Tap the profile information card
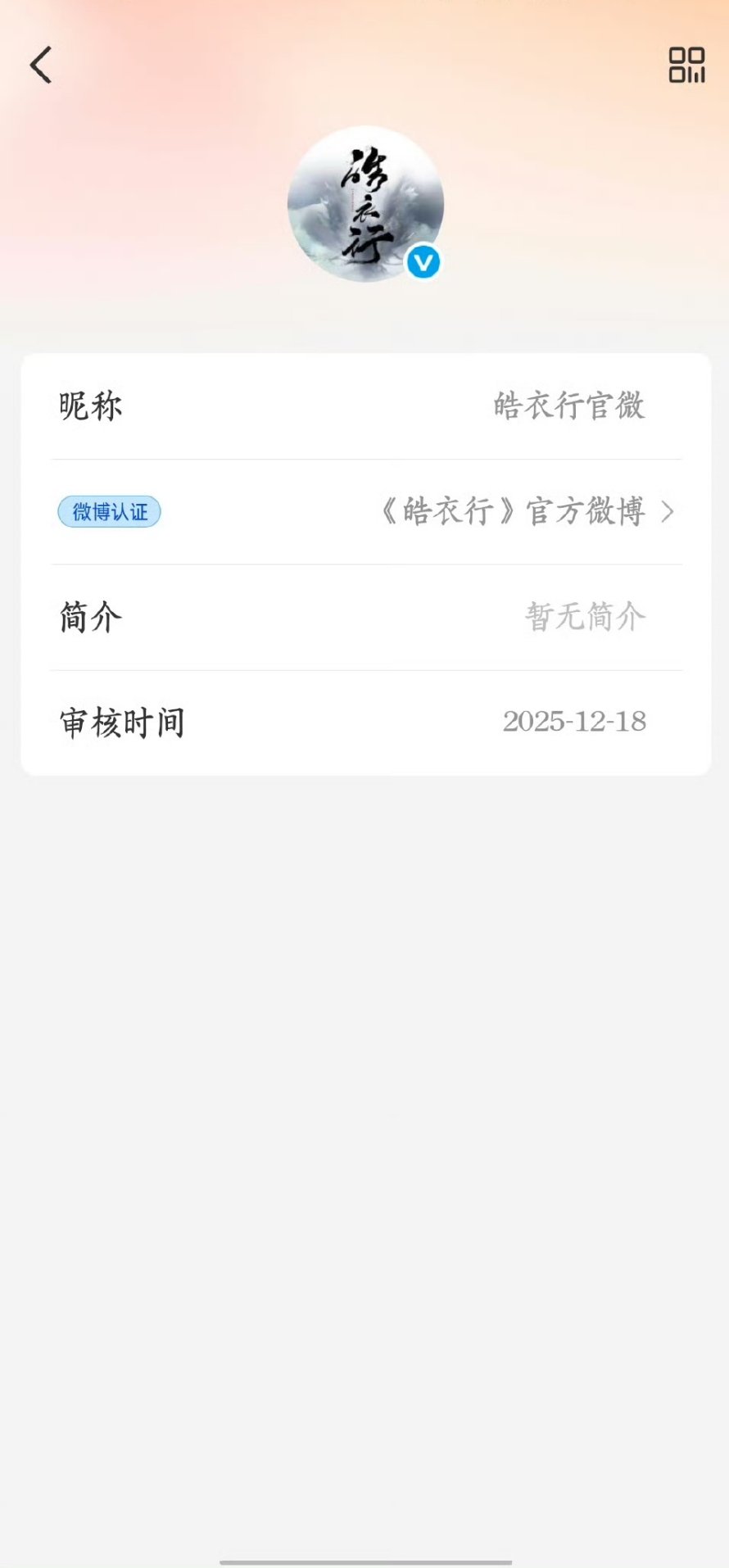 [366, 561]
